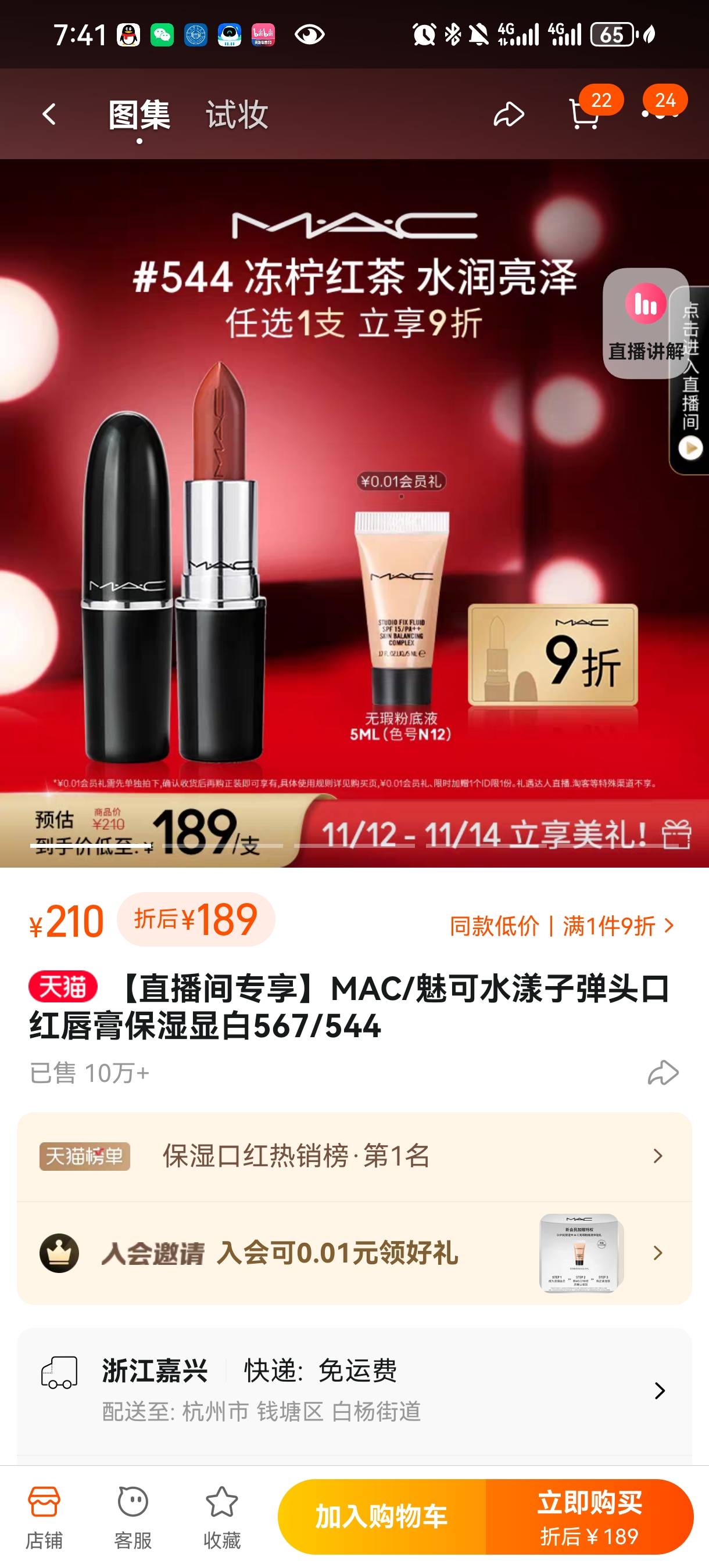Go back using the top arrow

[x=49, y=114]
